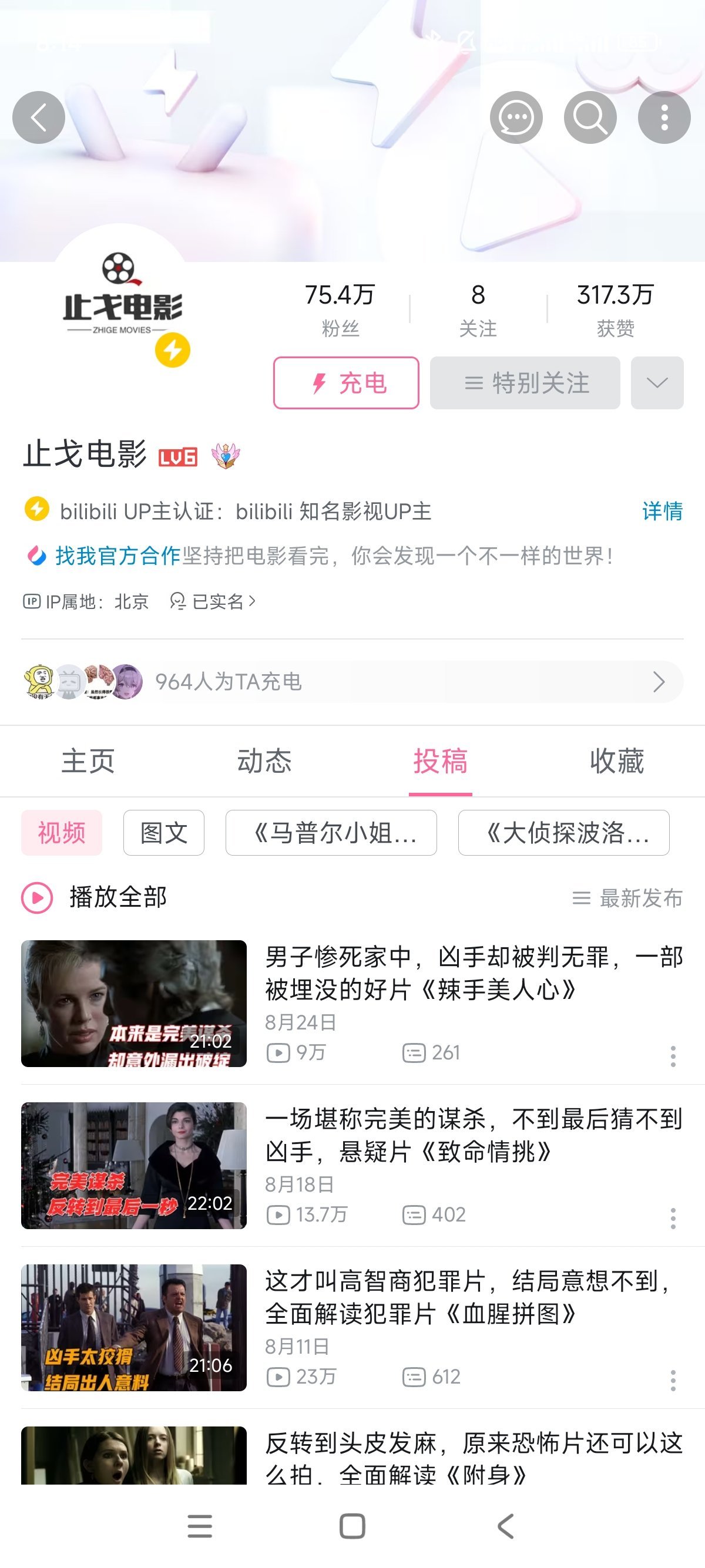705x1568 pixels.
Task: Tap the 充电 button
Action: [346, 383]
